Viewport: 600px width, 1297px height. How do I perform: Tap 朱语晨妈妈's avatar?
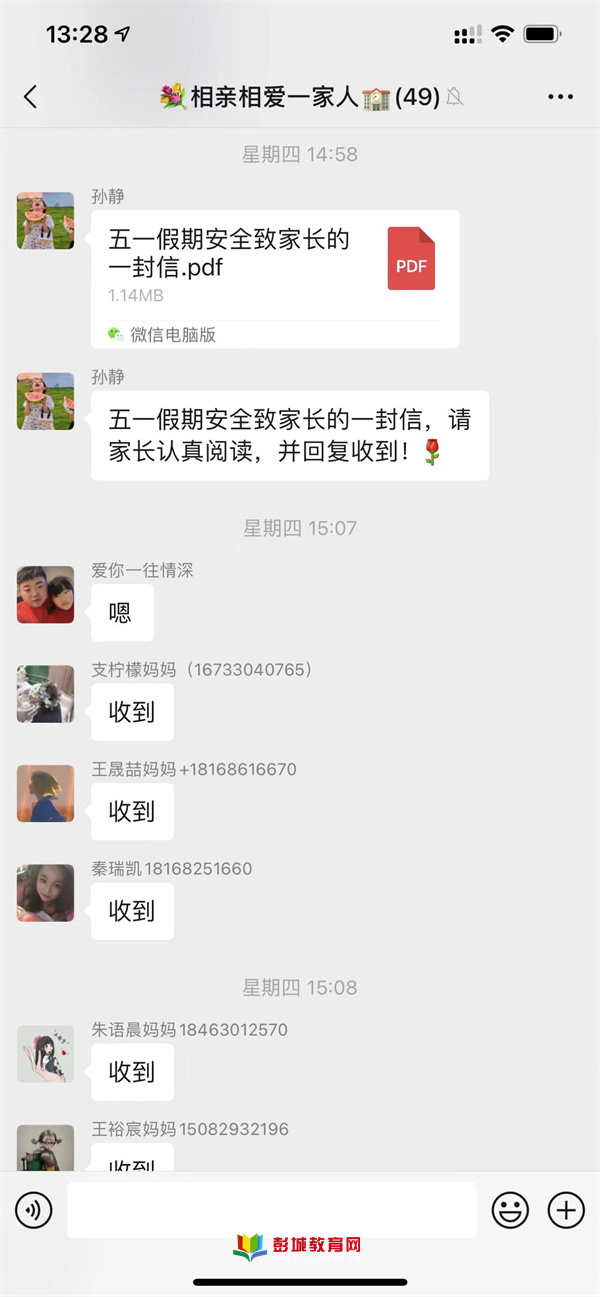click(46, 1054)
